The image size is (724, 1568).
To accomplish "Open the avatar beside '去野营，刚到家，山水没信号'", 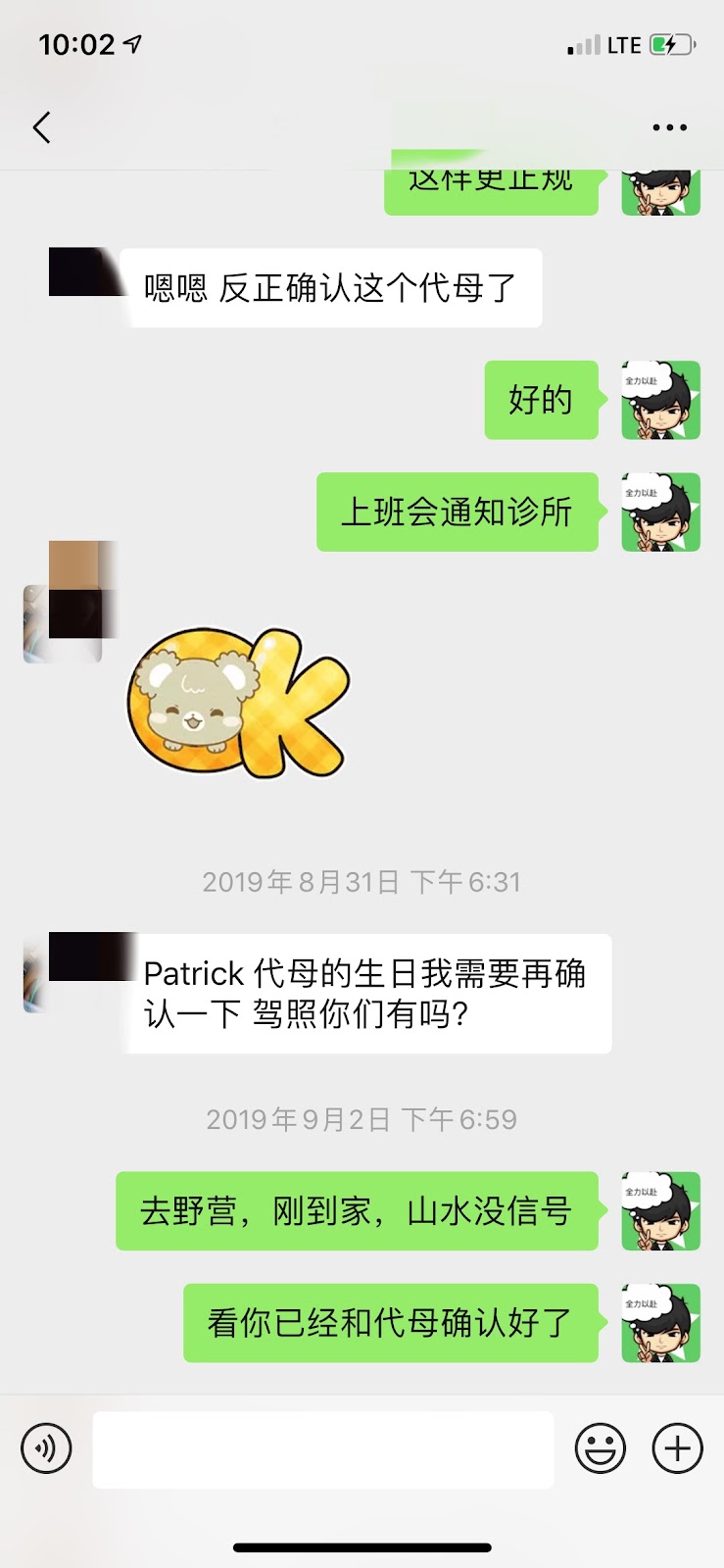I will (x=660, y=1210).
